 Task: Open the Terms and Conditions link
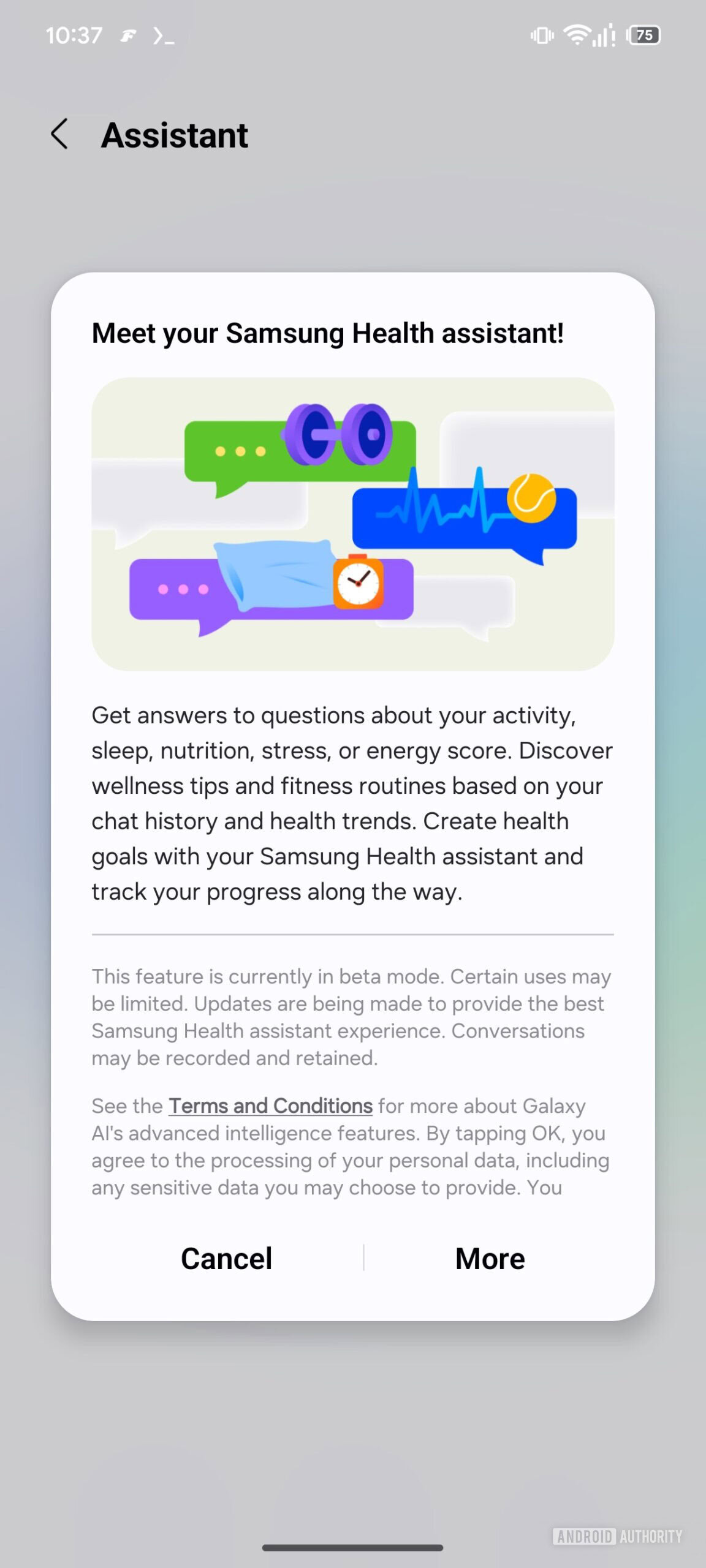tap(270, 1106)
